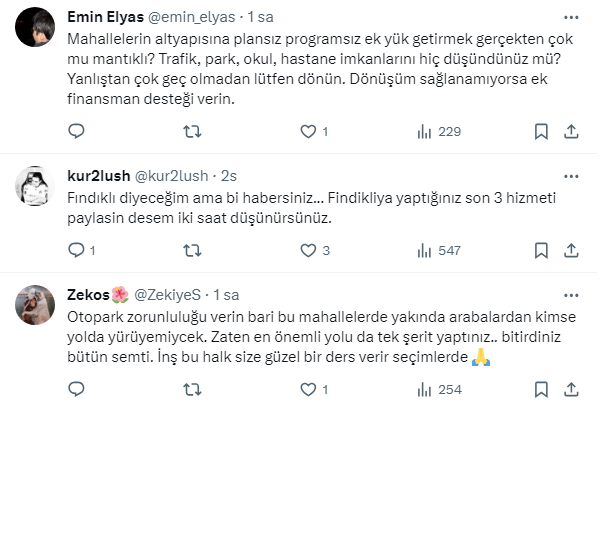The height and width of the screenshot is (537, 609).
Task: Retweet Emin Elyas's post
Action: tap(193, 131)
